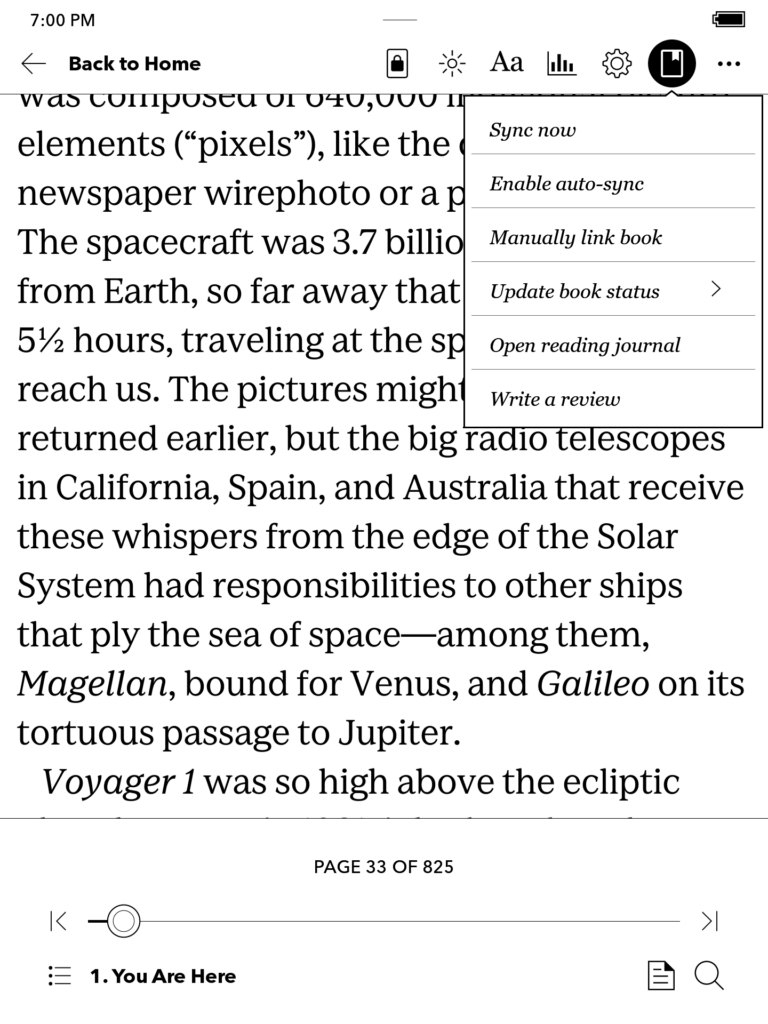Tap the lock icon in the toolbar
Screen dimensions: 768x1024
tap(397, 64)
